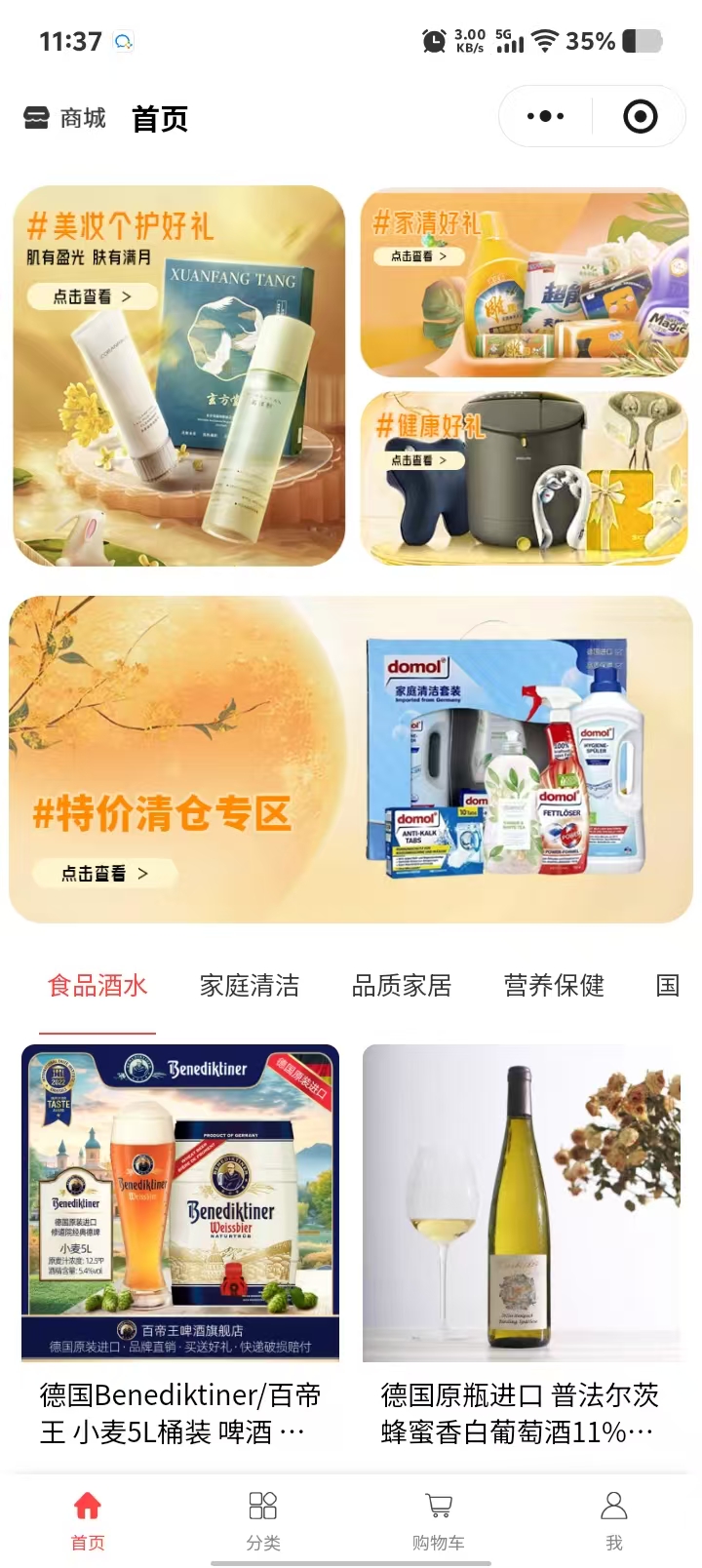Image resolution: width=702 pixels, height=1568 pixels.
Task: Open the Benediktiner 5L beer product
Action: click(x=180, y=1243)
